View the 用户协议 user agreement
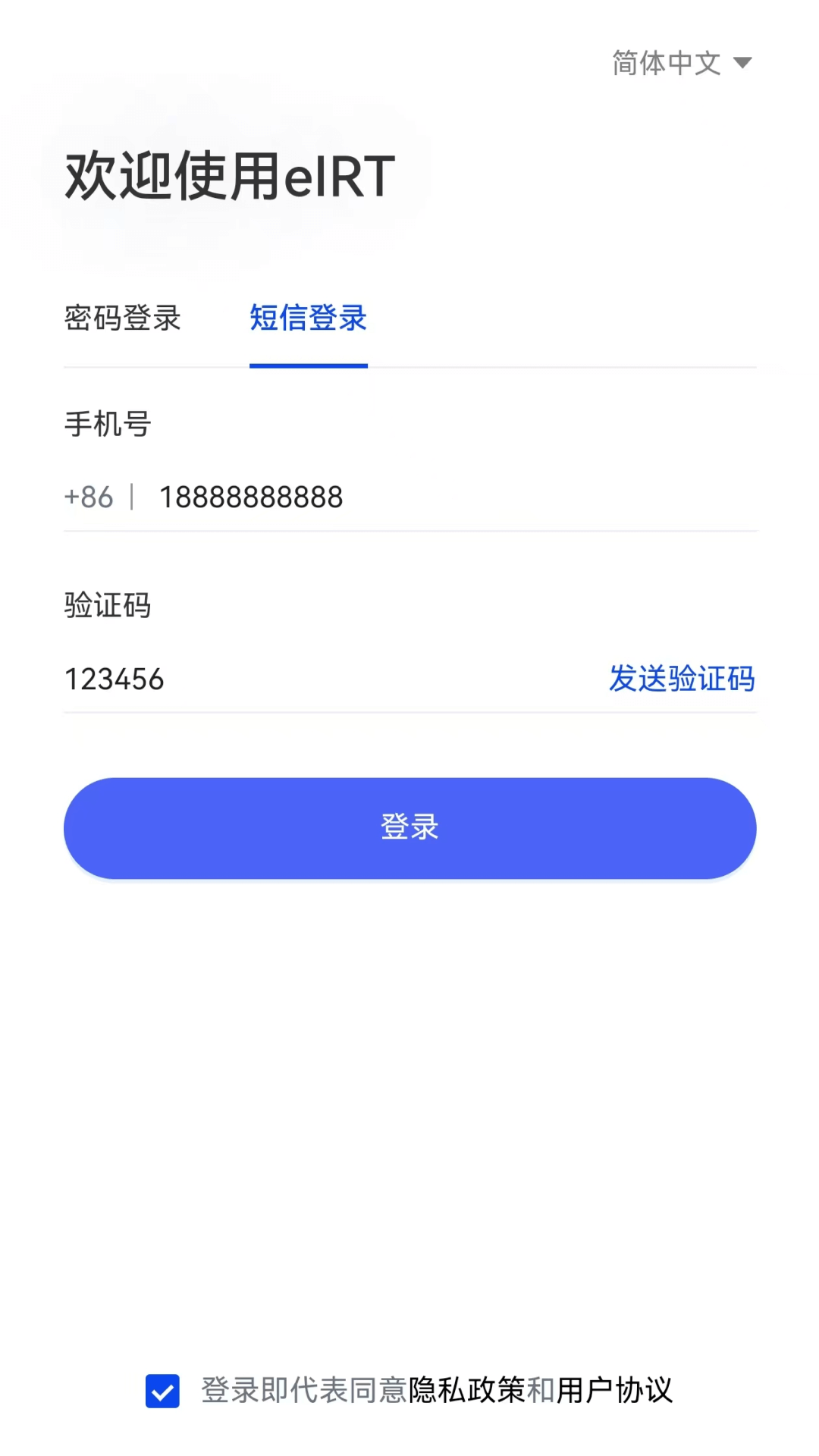The image size is (819, 1456). [614, 1391]
